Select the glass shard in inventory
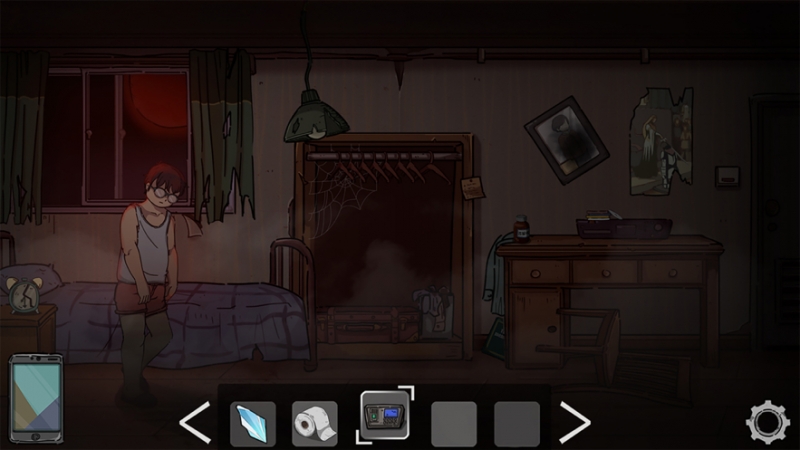The image size is (800, 450). (252, 423)
